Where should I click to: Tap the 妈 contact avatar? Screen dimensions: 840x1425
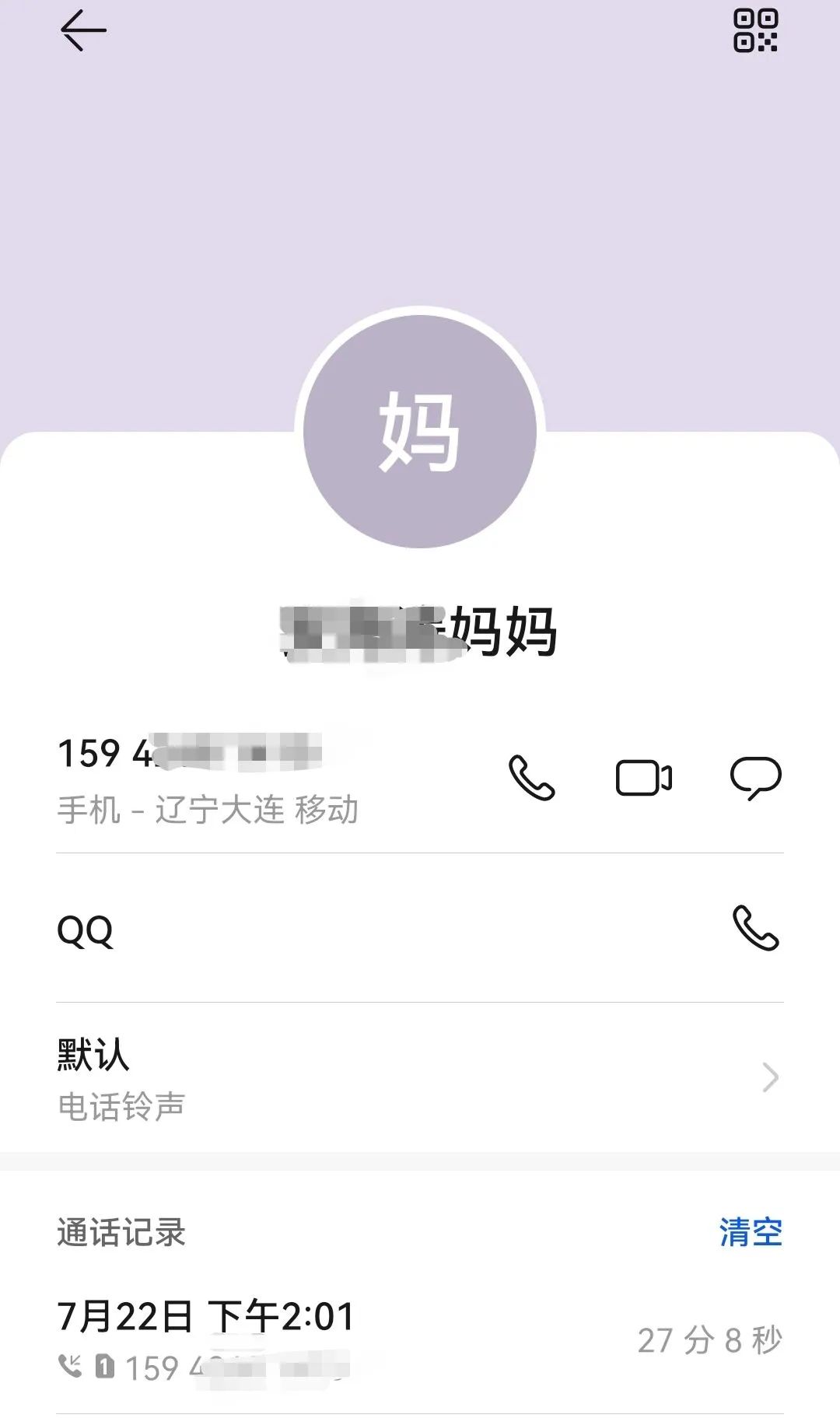pos(420,431)
